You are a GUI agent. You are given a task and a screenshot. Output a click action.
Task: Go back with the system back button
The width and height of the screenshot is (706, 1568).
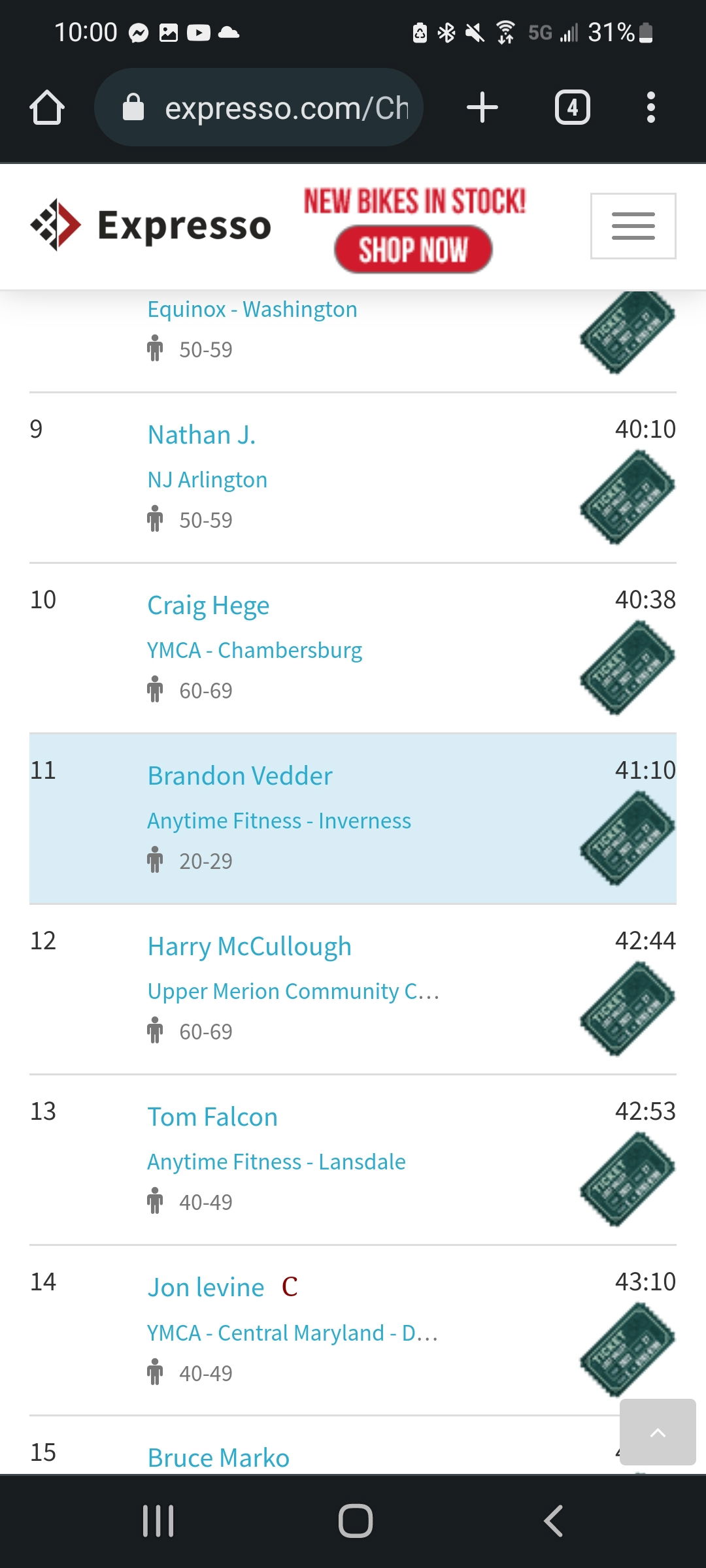[553, 1521]
